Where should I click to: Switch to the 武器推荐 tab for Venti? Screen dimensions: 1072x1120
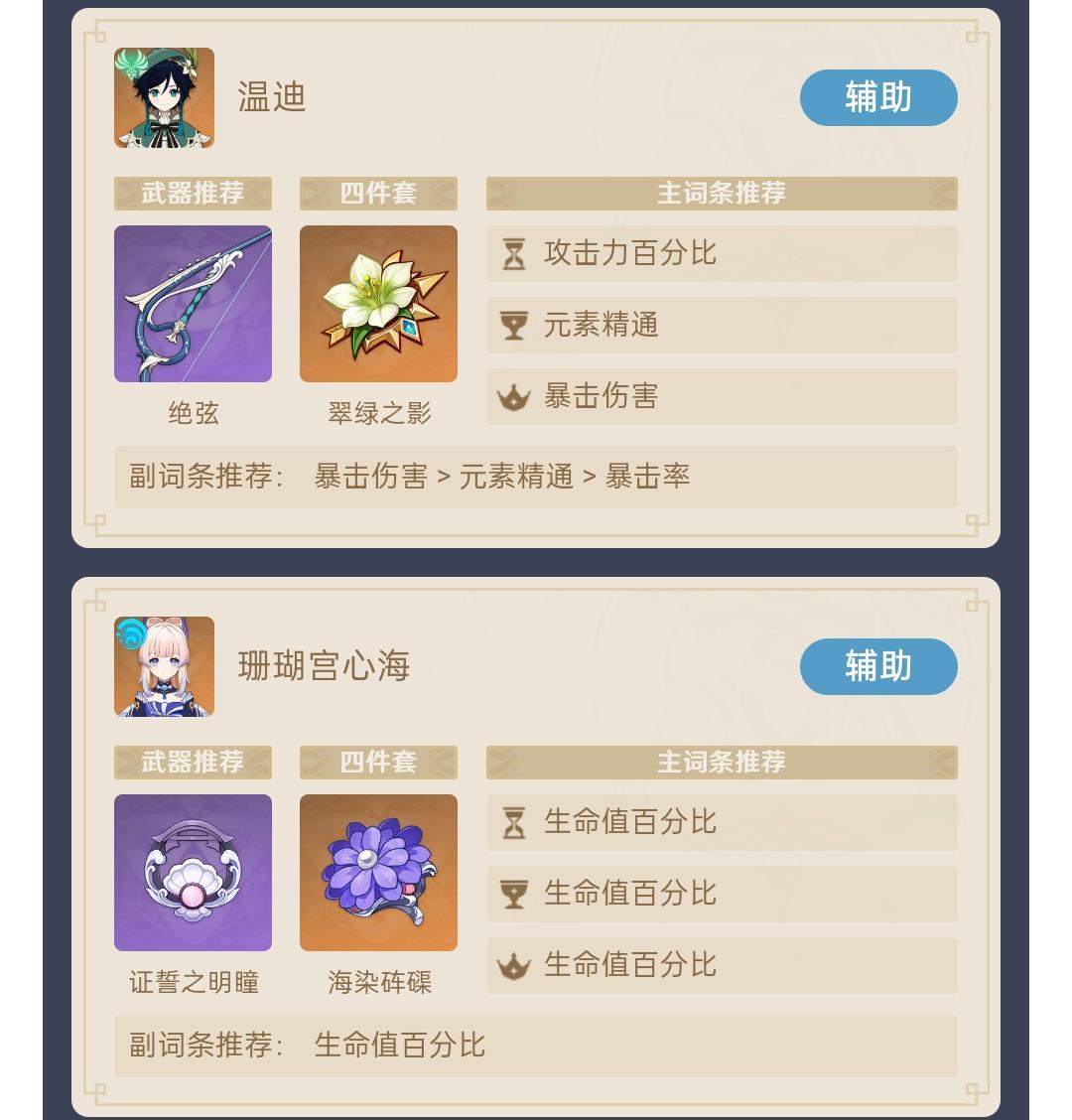193,194
